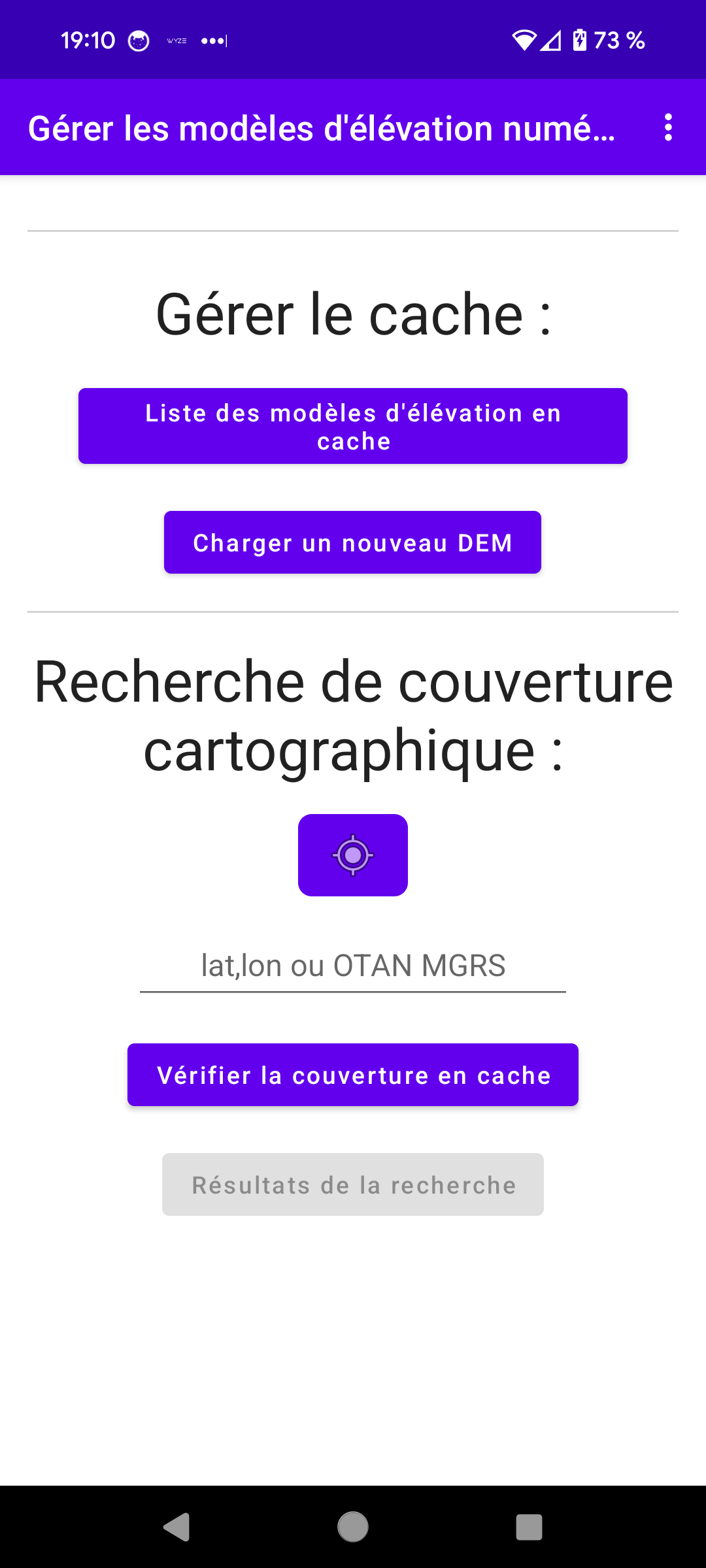Go back with the system back button
The height and width of the screenshot is (1568, 706).
176,1527
